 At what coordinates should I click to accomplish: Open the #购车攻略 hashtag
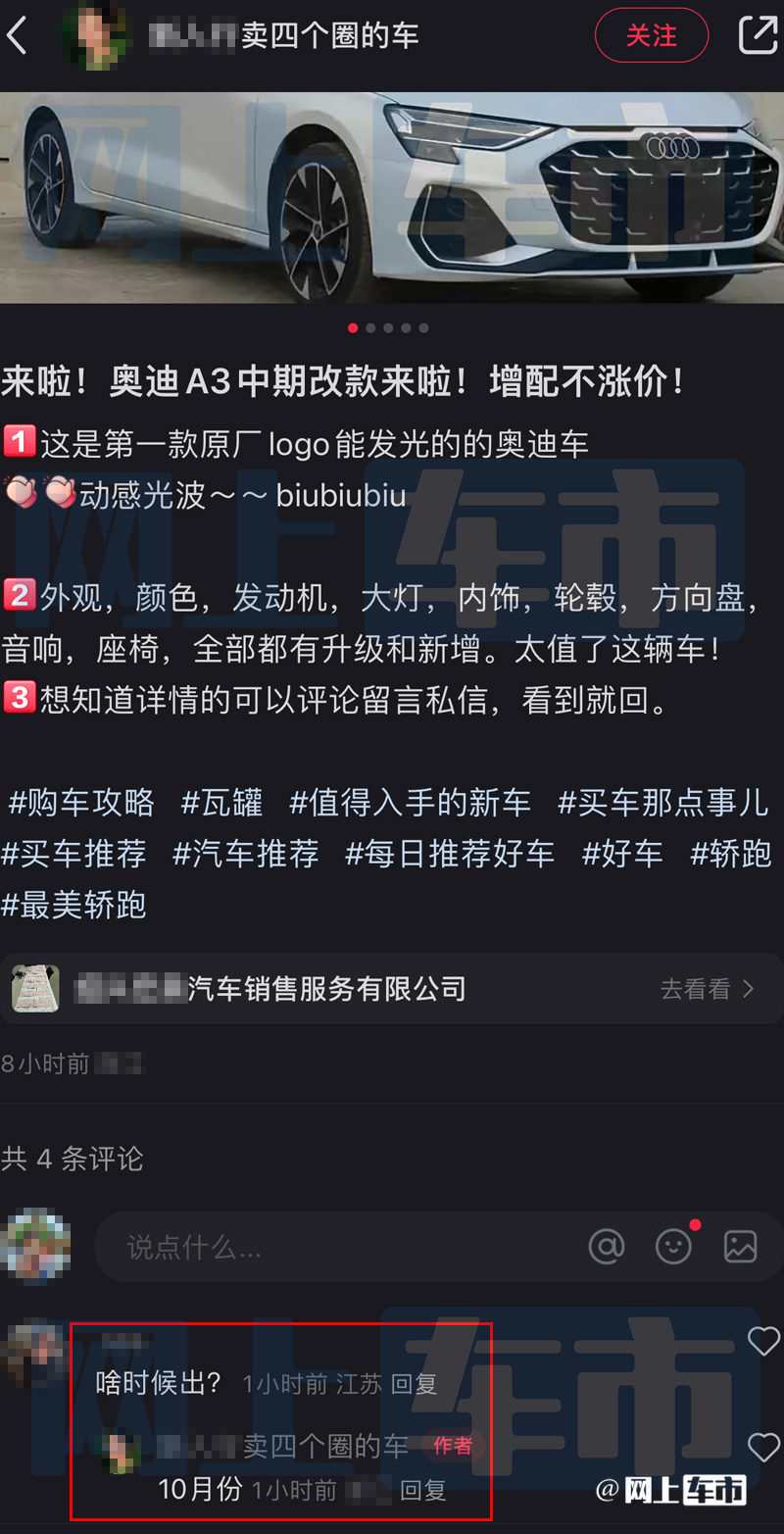81,803
